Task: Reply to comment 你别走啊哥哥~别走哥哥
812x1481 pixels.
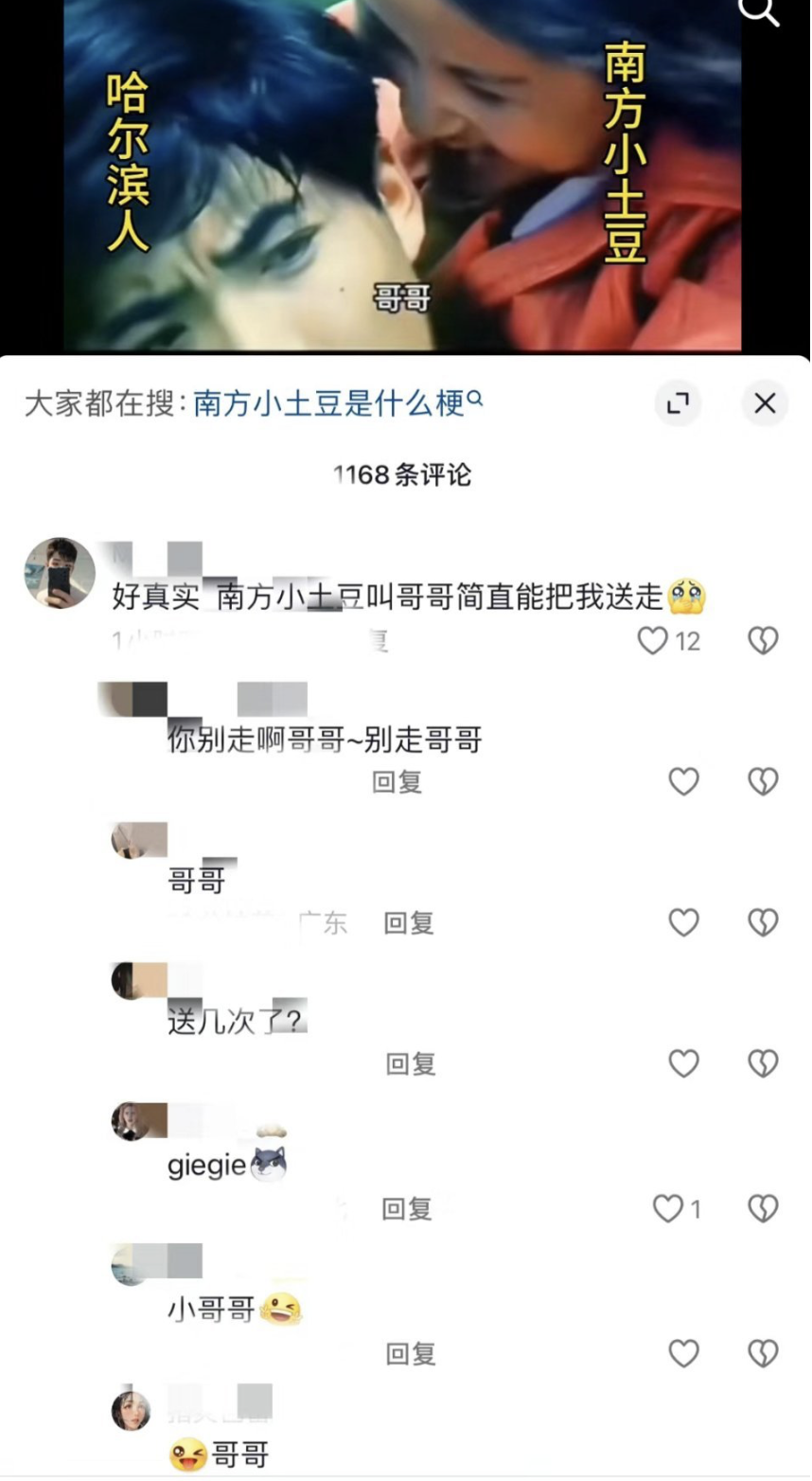Action: point(397,782)
